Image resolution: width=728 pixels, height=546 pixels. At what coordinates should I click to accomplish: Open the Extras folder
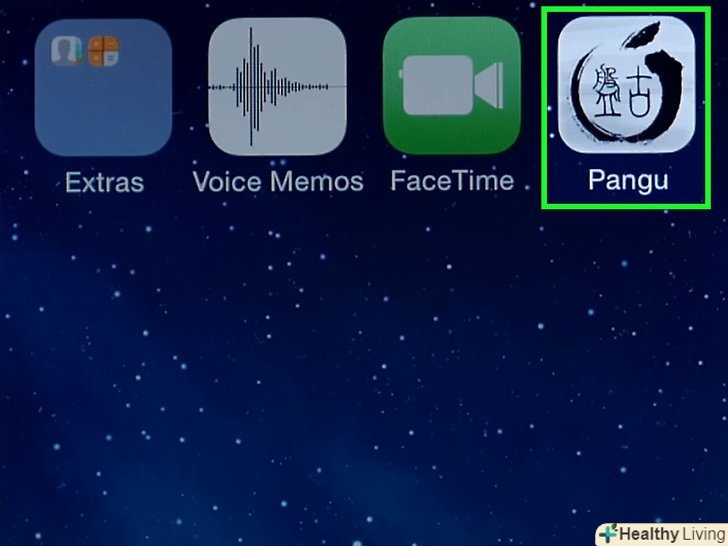tap(102, 88)
